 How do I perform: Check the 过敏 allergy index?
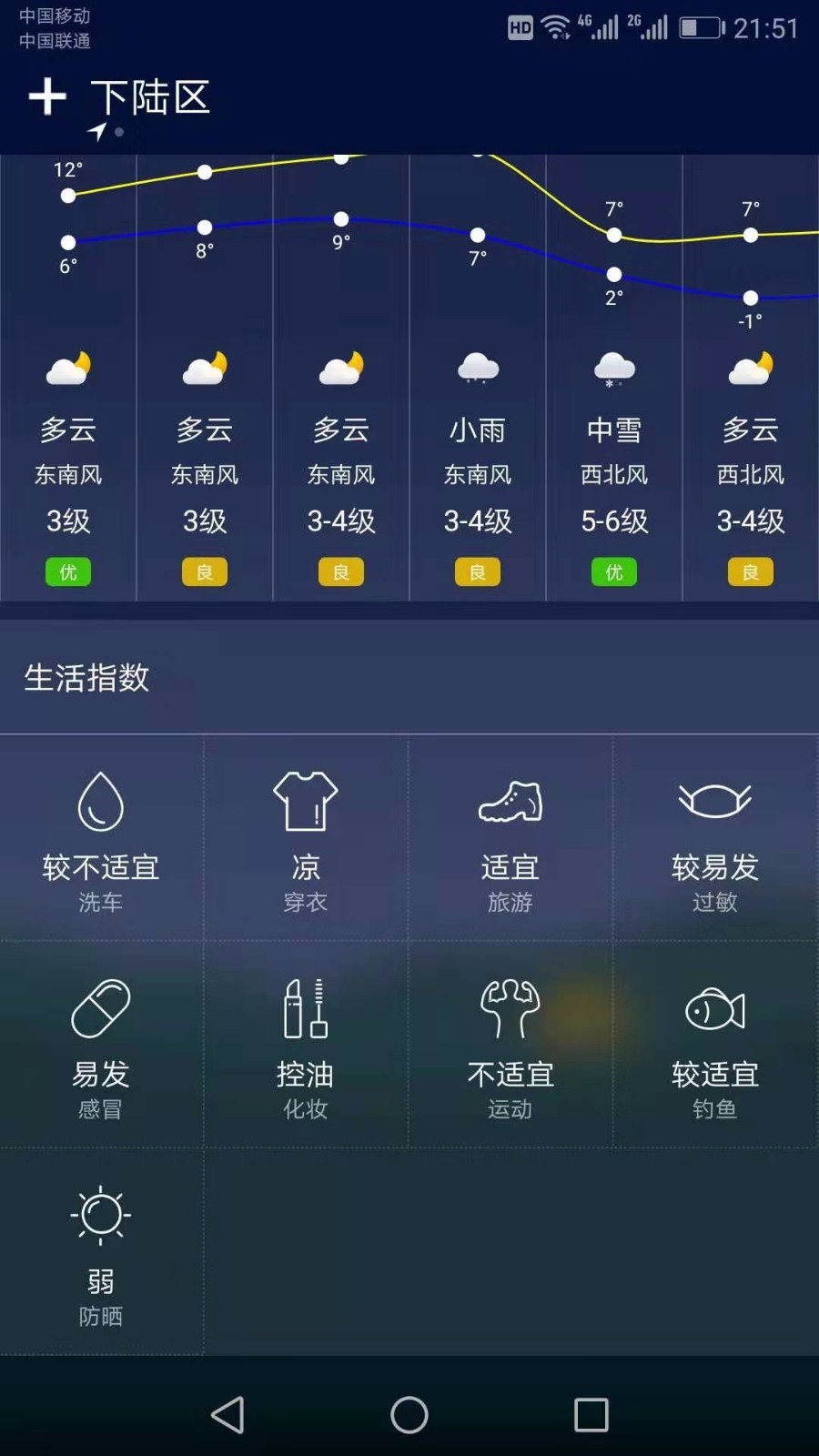click(715, 840)
